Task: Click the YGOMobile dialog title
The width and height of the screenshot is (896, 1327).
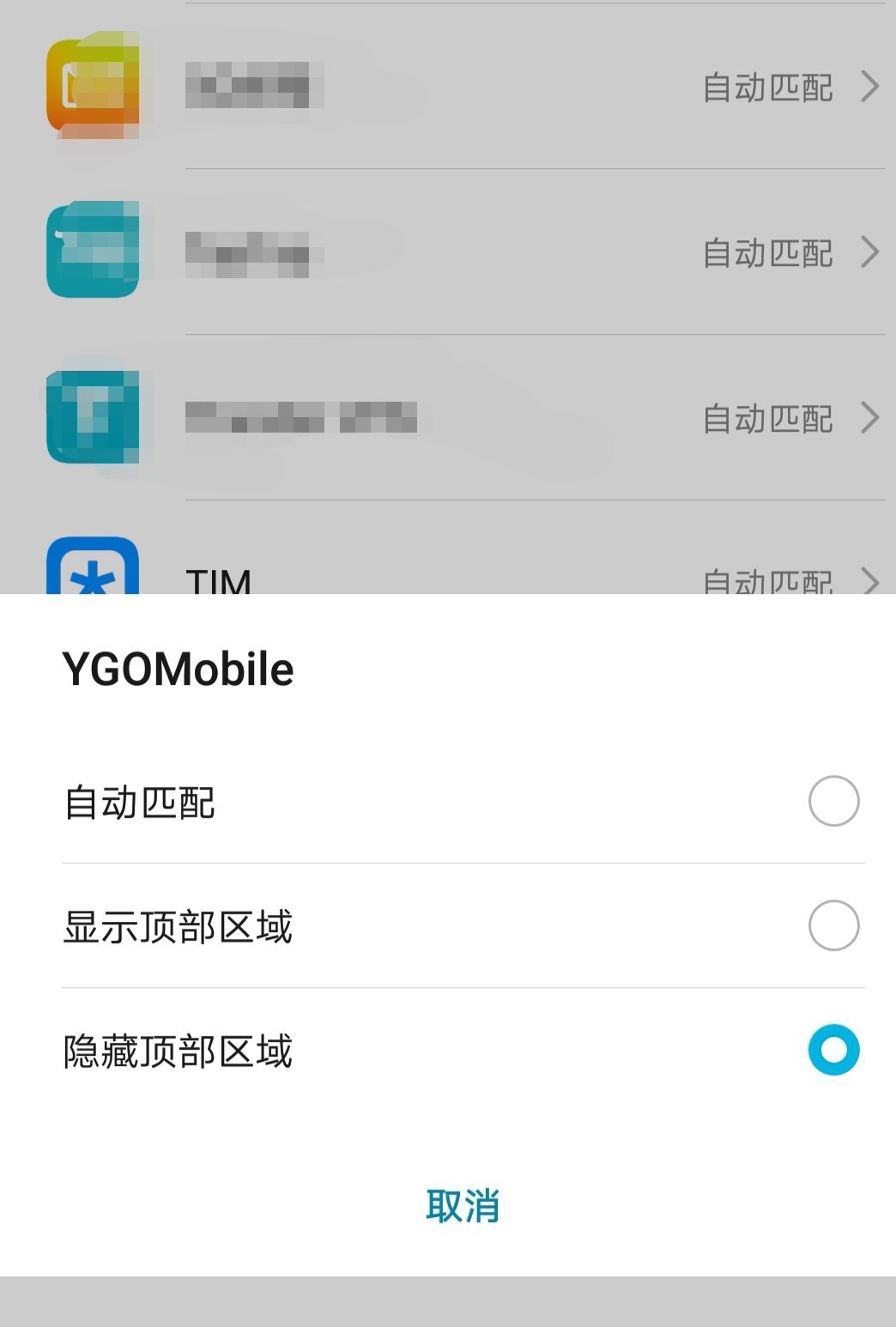Action: (176, 670)
